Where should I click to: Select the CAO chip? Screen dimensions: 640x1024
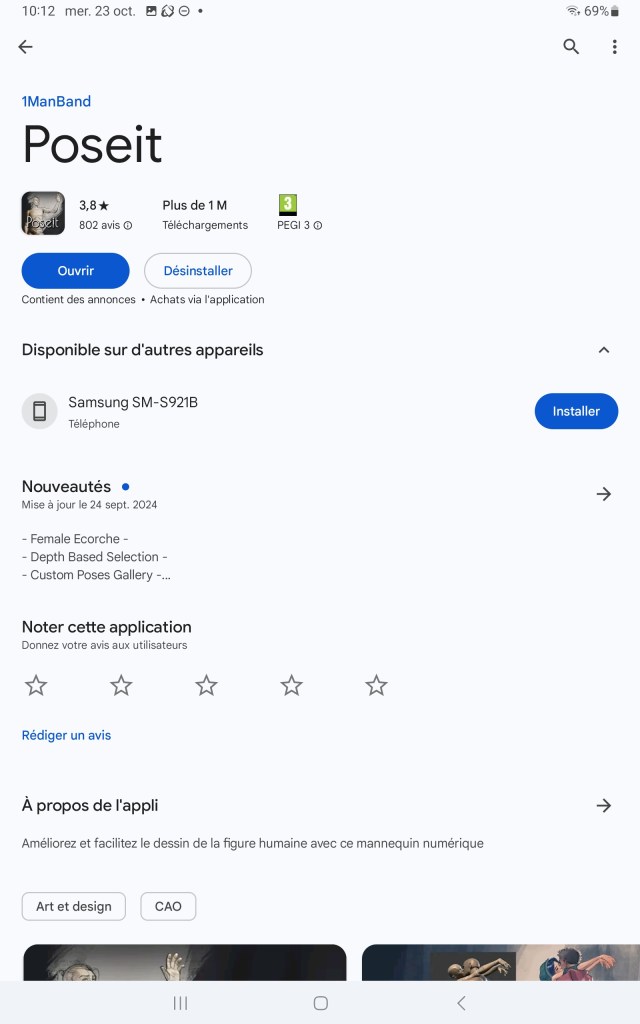point(168,906)
